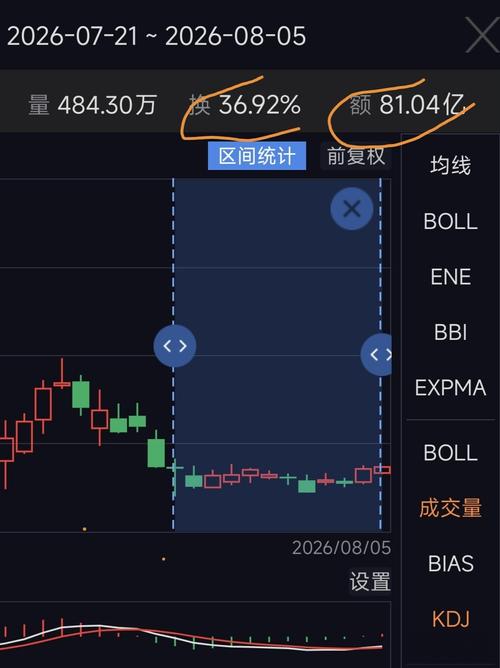The height and width of the screenshot is (668, 500).
Task: Choose the BIAS sub-indicator
Action: point(451,564)
